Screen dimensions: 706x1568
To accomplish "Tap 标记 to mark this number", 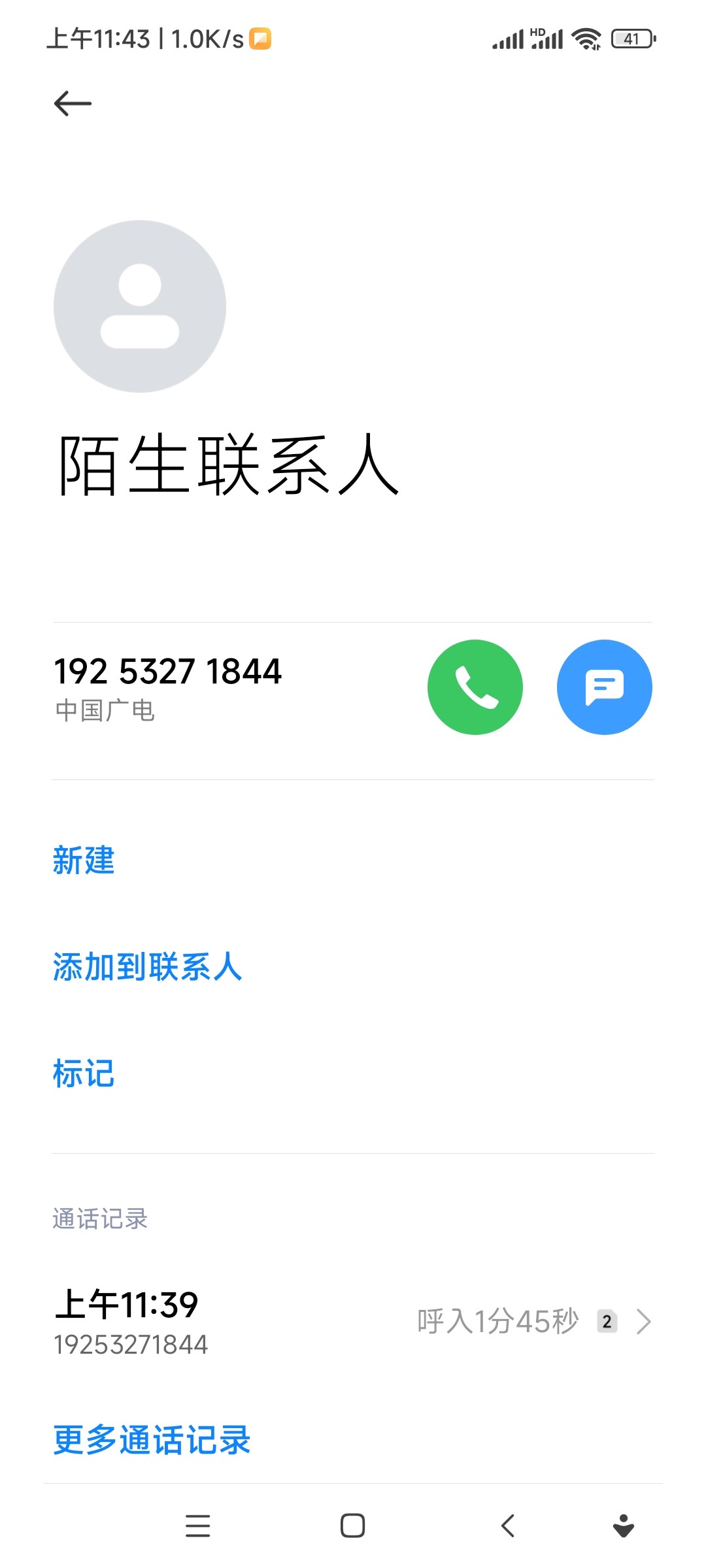I will point(84,1073).
